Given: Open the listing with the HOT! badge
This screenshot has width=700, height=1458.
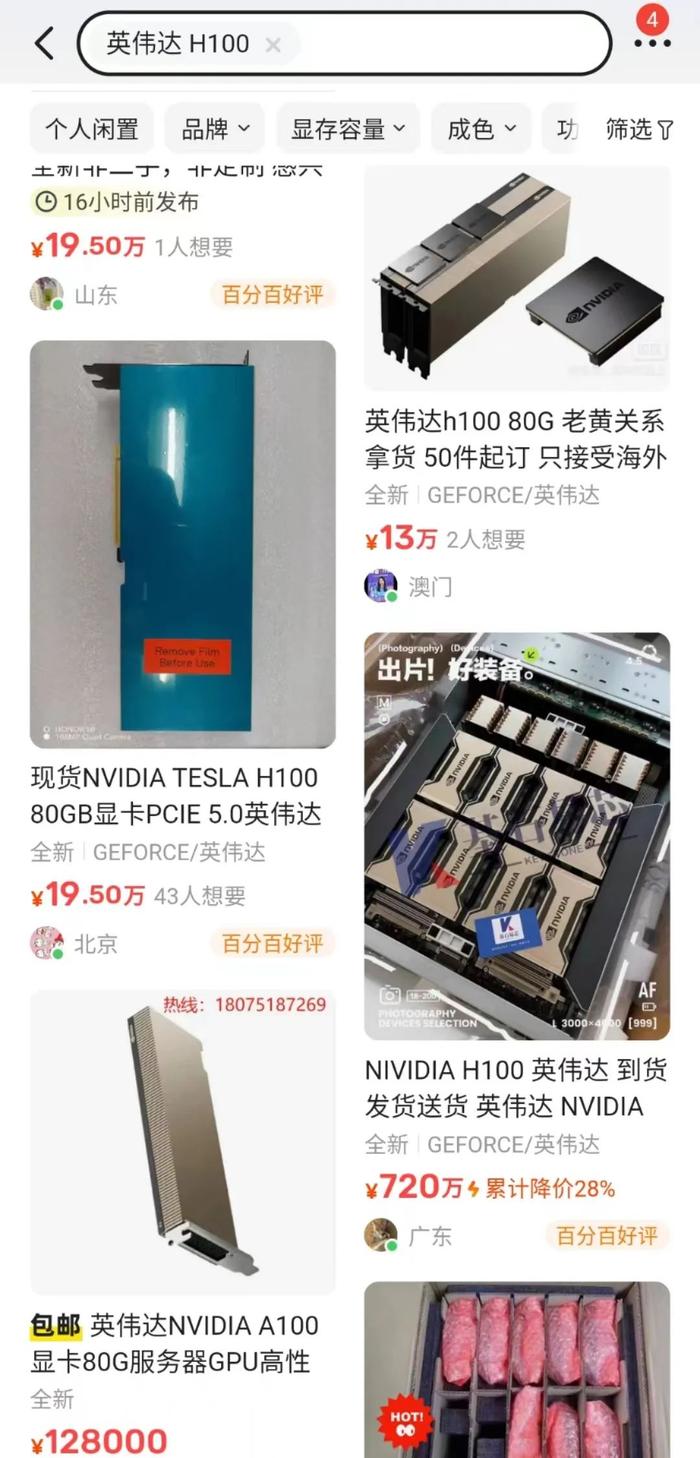Looking at the screenshot, I should pyautogui.click(x=516, y=1370).
